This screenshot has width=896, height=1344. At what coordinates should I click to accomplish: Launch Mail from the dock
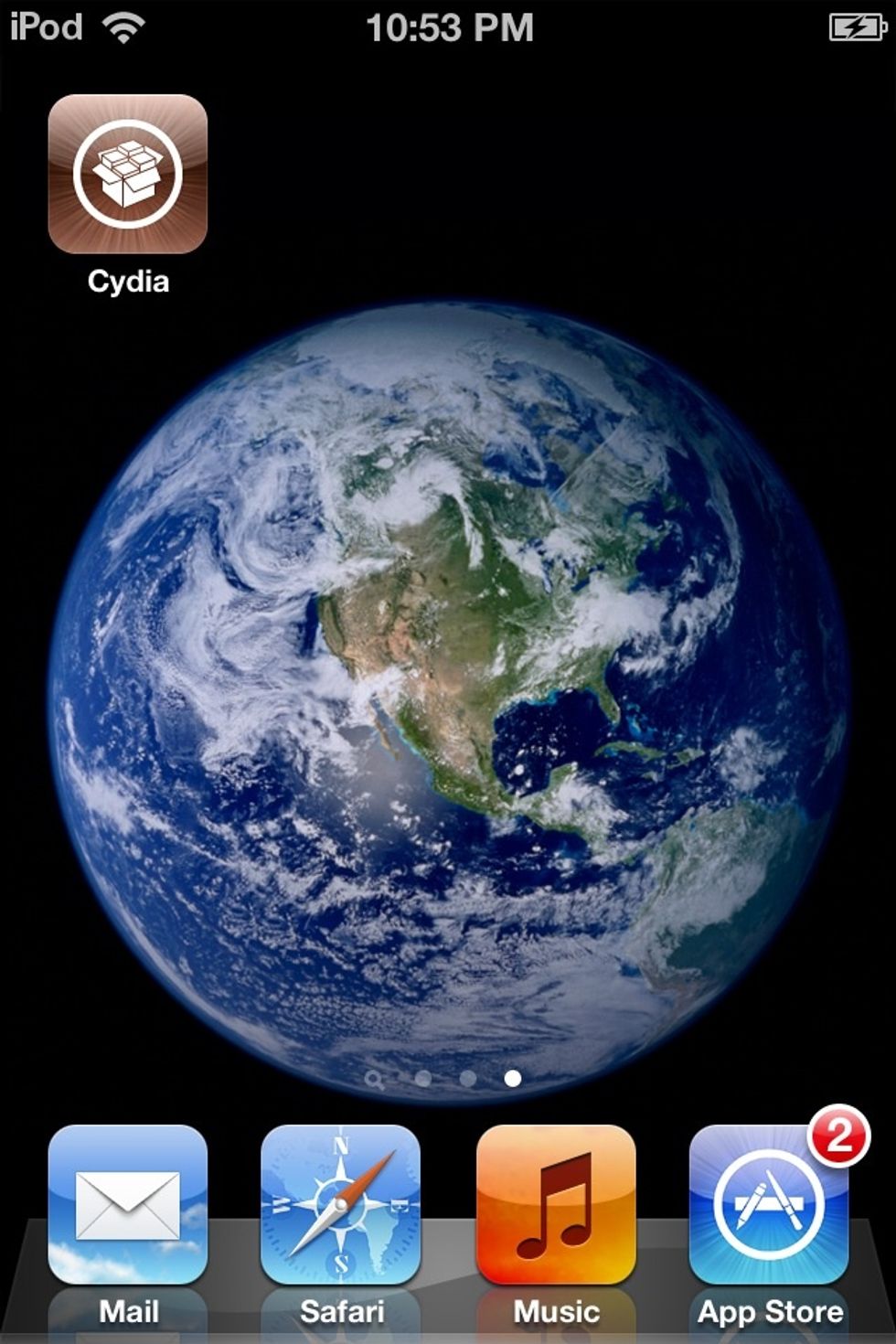pos(127,1204)
